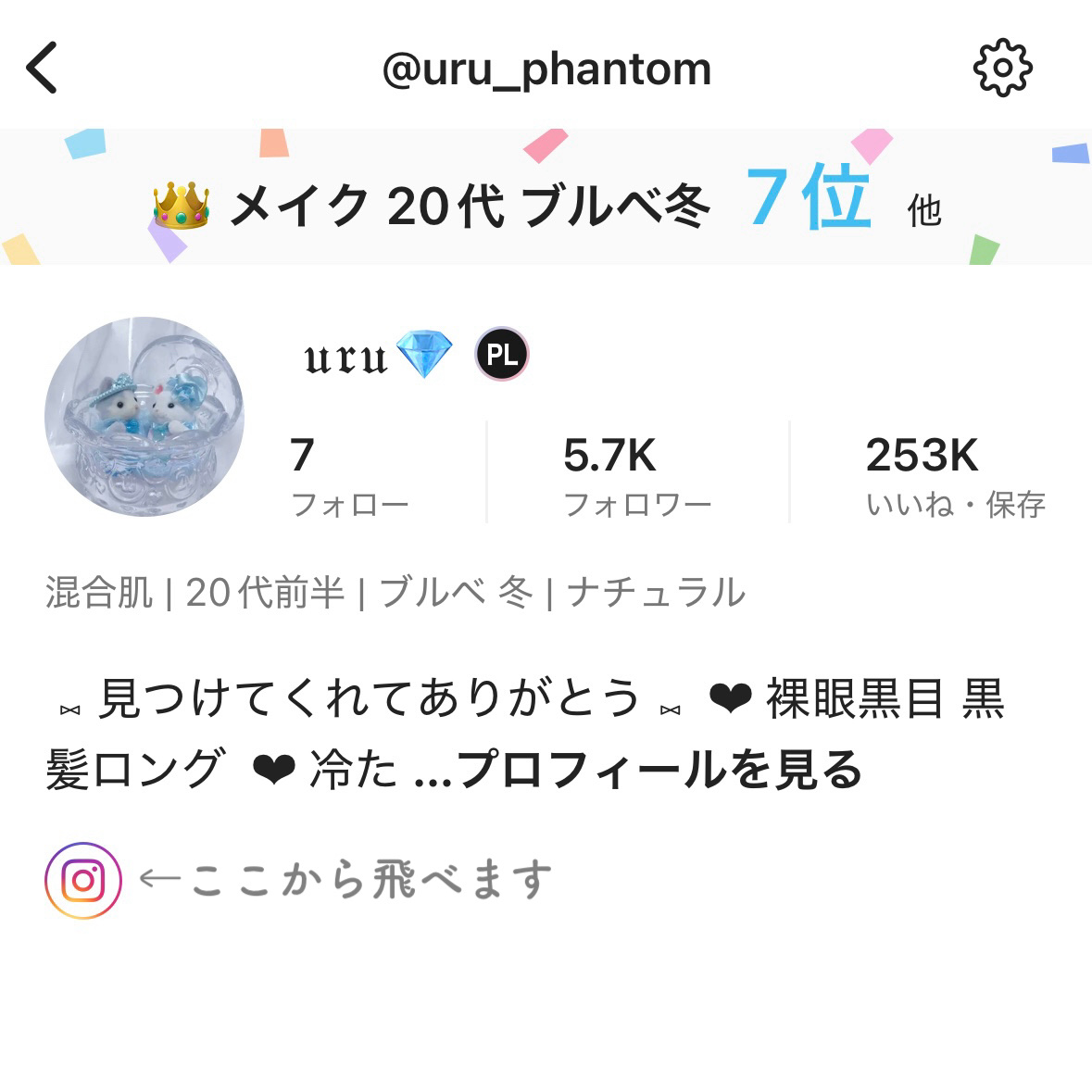Tap the PL badge beside uru
Screen dimensions: 1092x1092
point(501,354)
